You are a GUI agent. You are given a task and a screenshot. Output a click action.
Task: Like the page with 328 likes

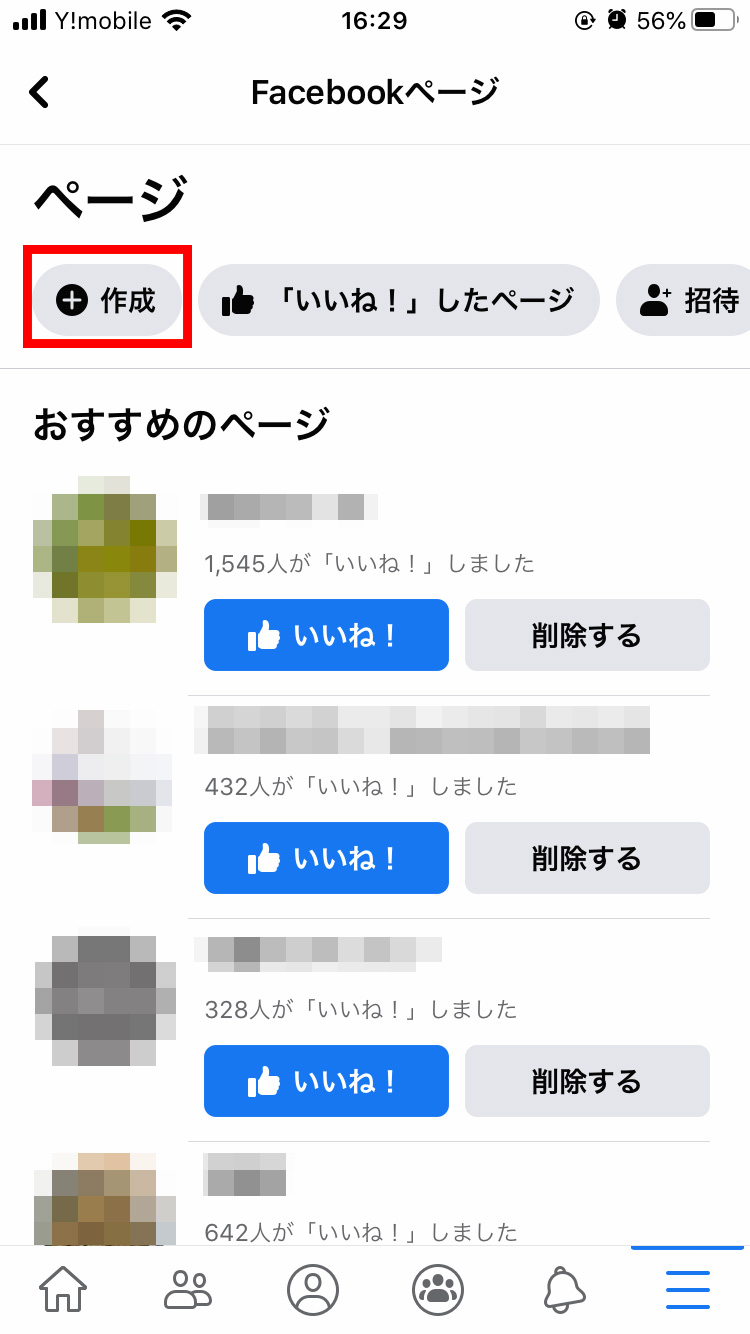pyautogui.click(x=326, y=1081)
